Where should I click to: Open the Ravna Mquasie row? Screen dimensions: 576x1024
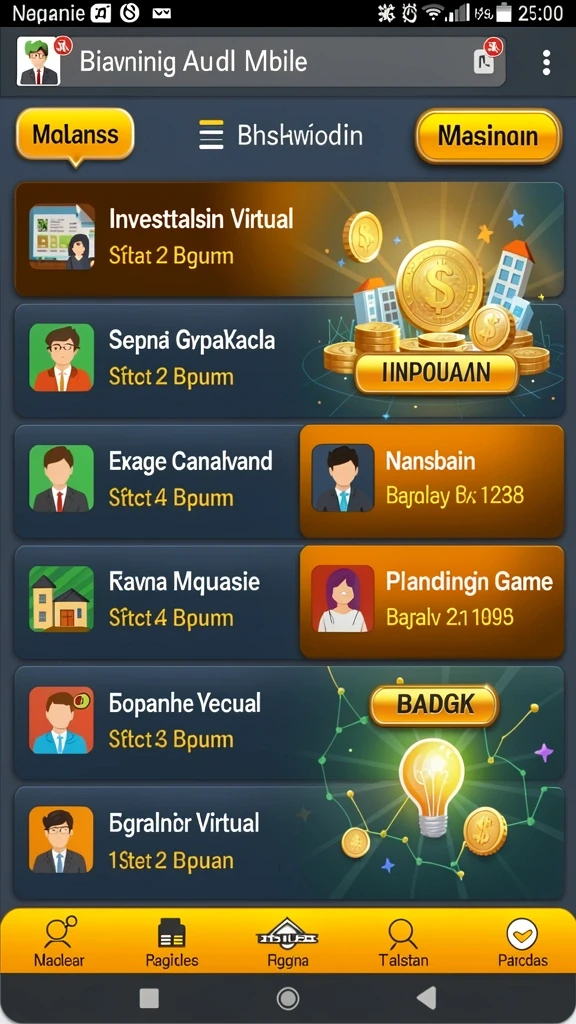(x=157, y=601)
